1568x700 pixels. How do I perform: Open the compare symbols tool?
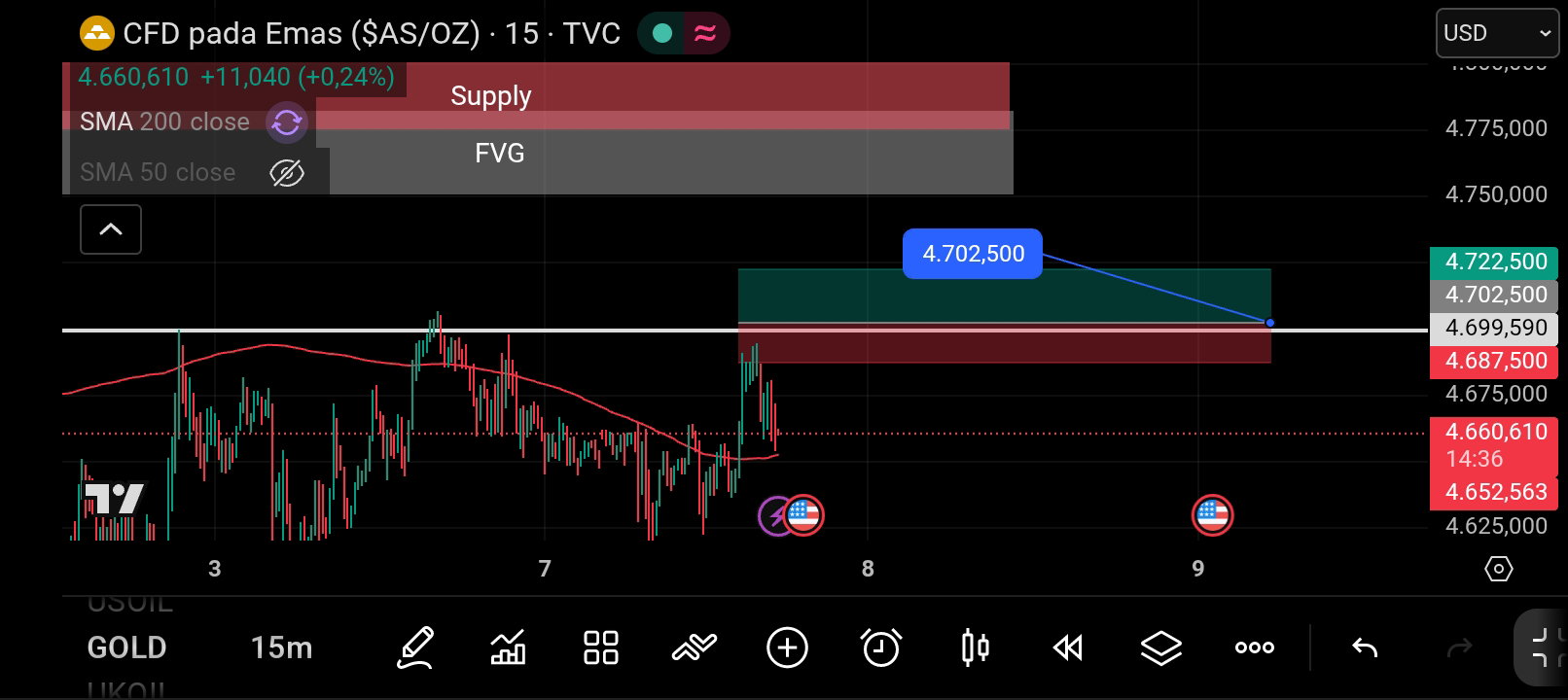[x=694, y=647]
